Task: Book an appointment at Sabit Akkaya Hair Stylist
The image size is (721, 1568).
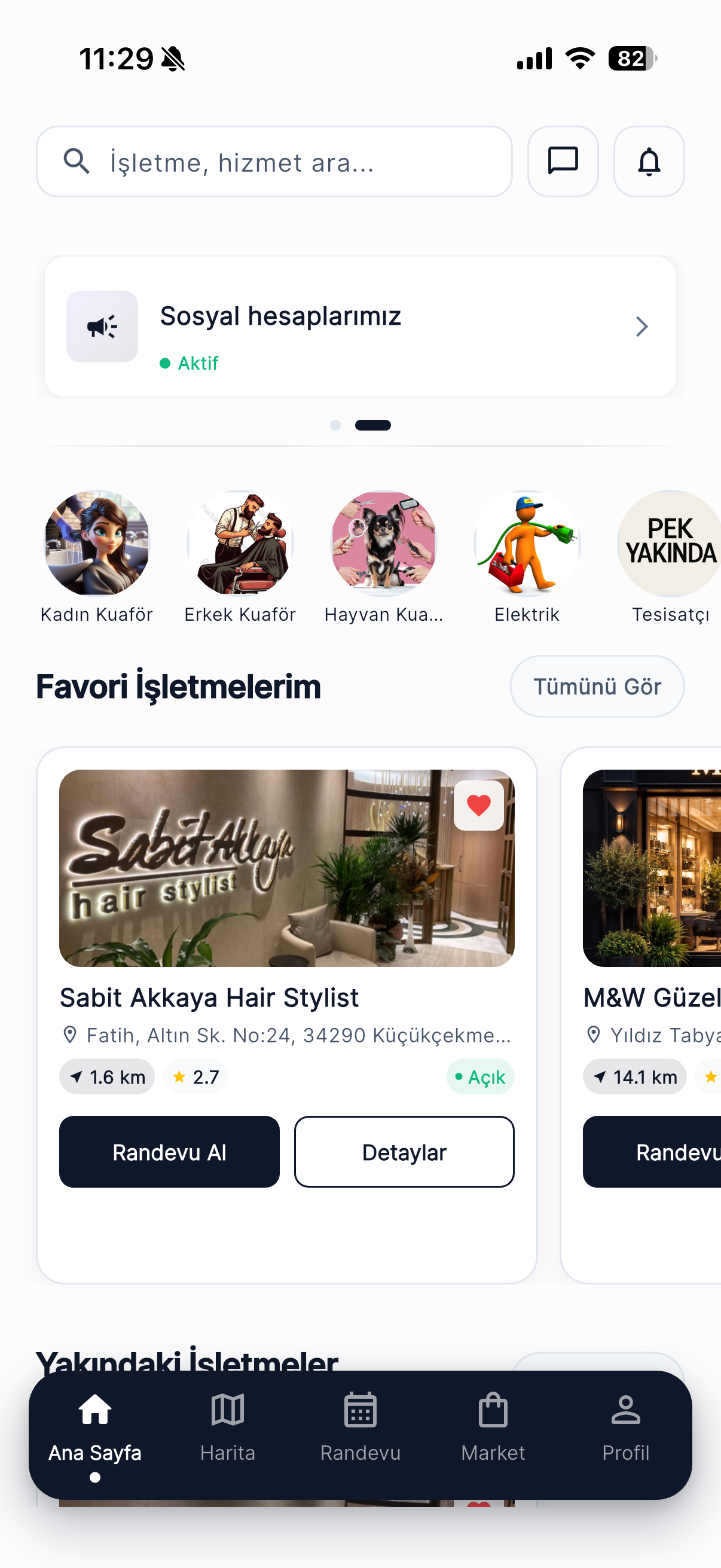Action: tap(169, 1152)
